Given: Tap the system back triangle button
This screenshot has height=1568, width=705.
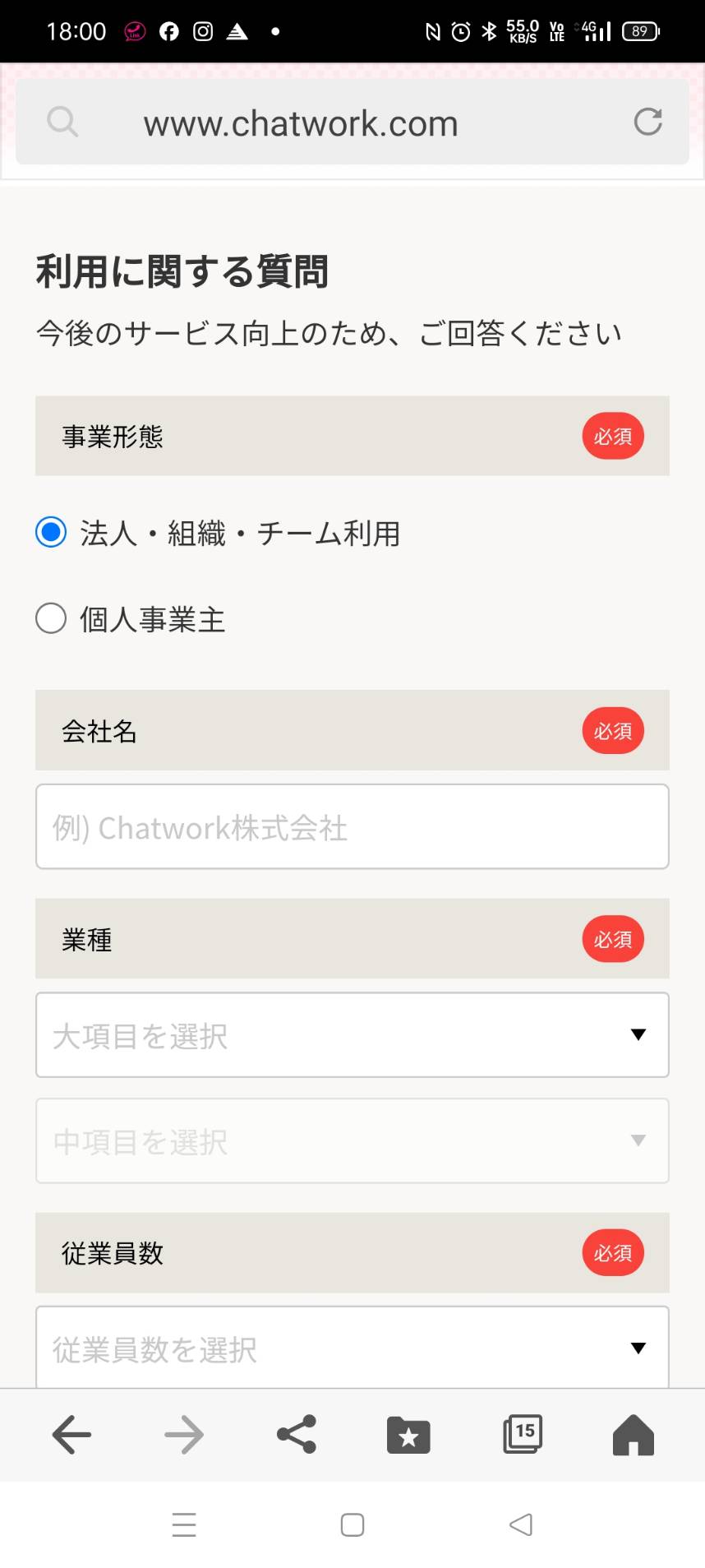Looking at the screenshot, I should pyautogui.click(x=521, y=1524).
